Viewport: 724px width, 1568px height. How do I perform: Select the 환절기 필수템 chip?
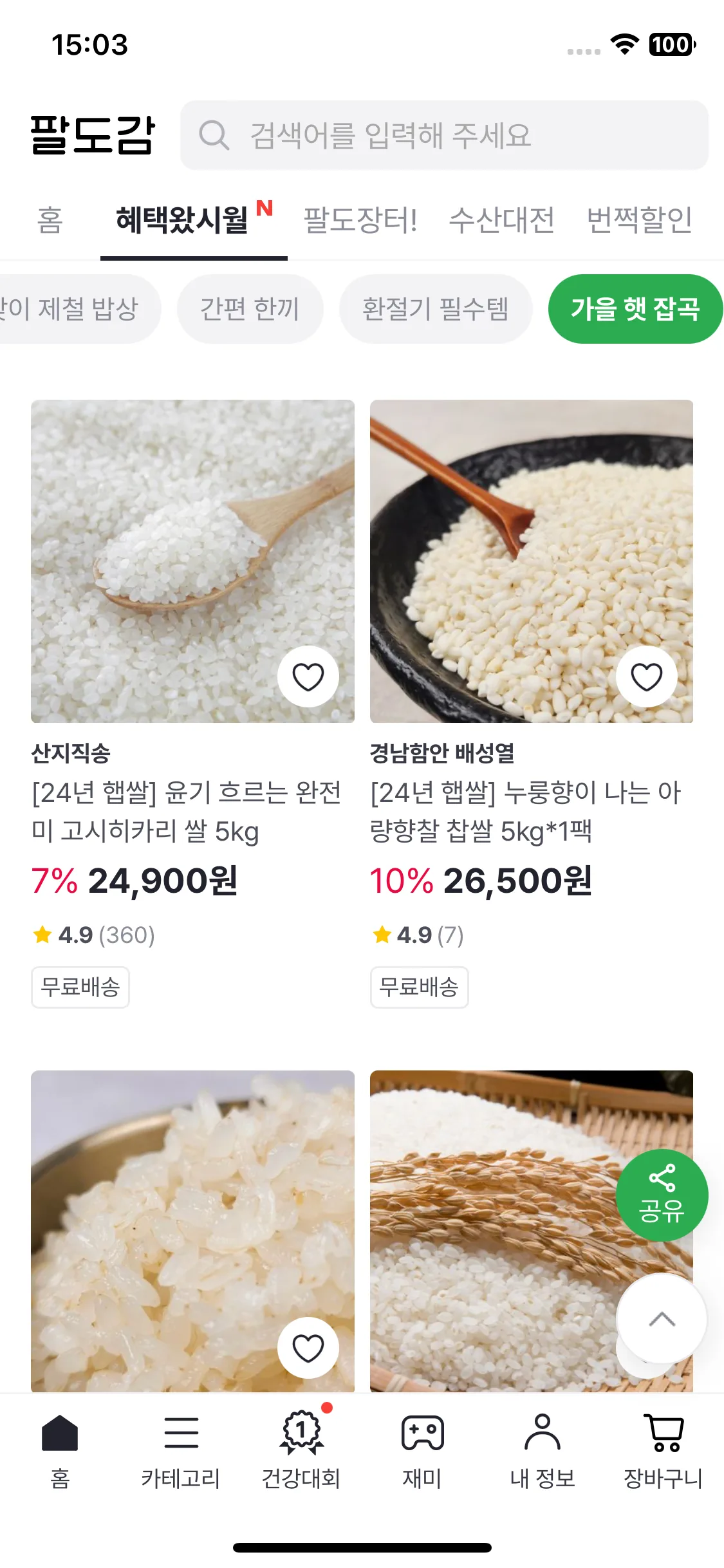[x=436, y=309]
